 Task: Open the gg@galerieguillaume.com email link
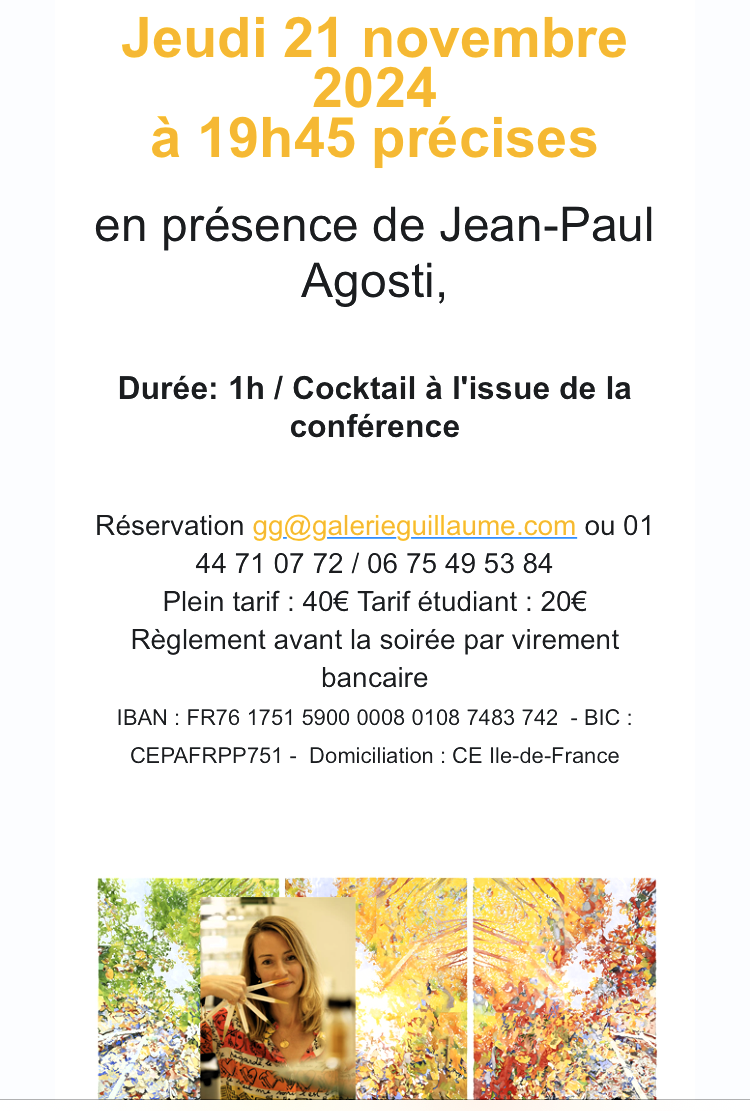tap(414, 525)
